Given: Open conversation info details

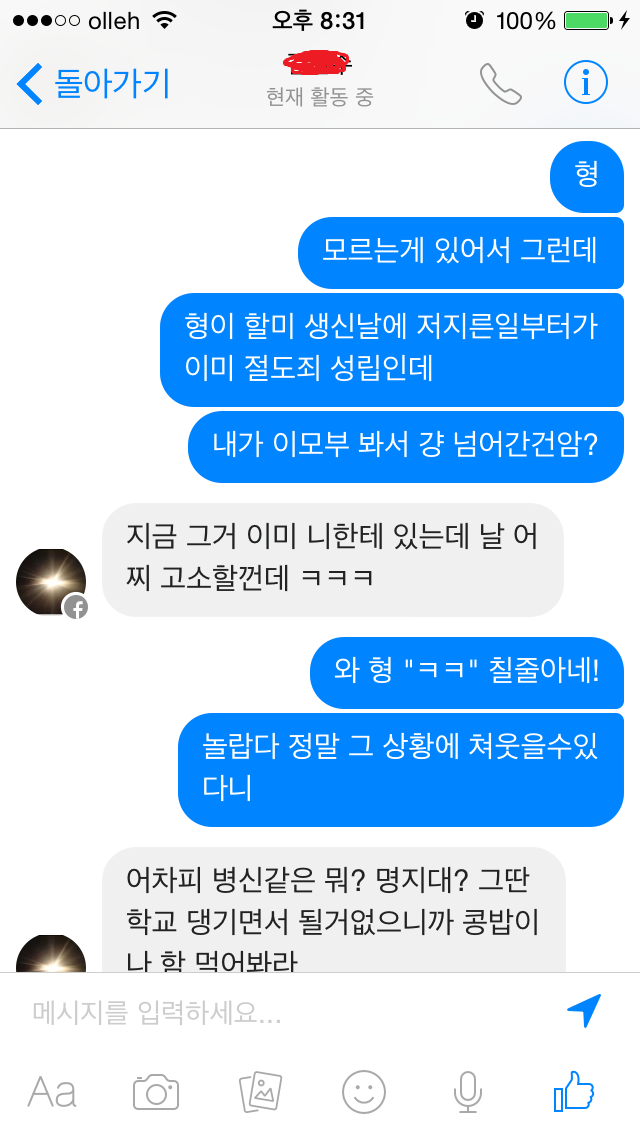Looking at the screenshot, I should pyautogui.click(x=585, y=84).
